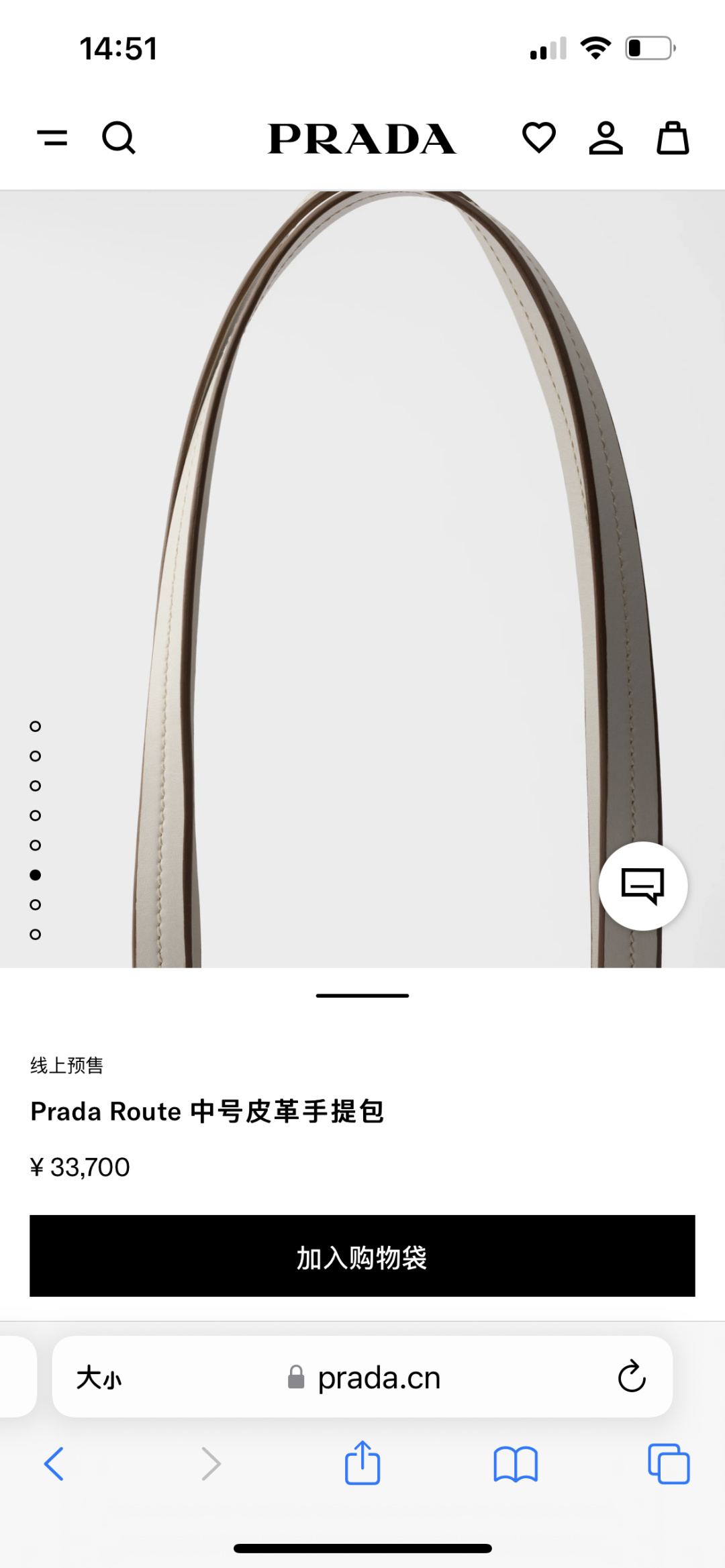Image resolution: width=725 pixels, height=1568 pixels.
Task: Share this page from the toolbar
Action: (362, 1462)
